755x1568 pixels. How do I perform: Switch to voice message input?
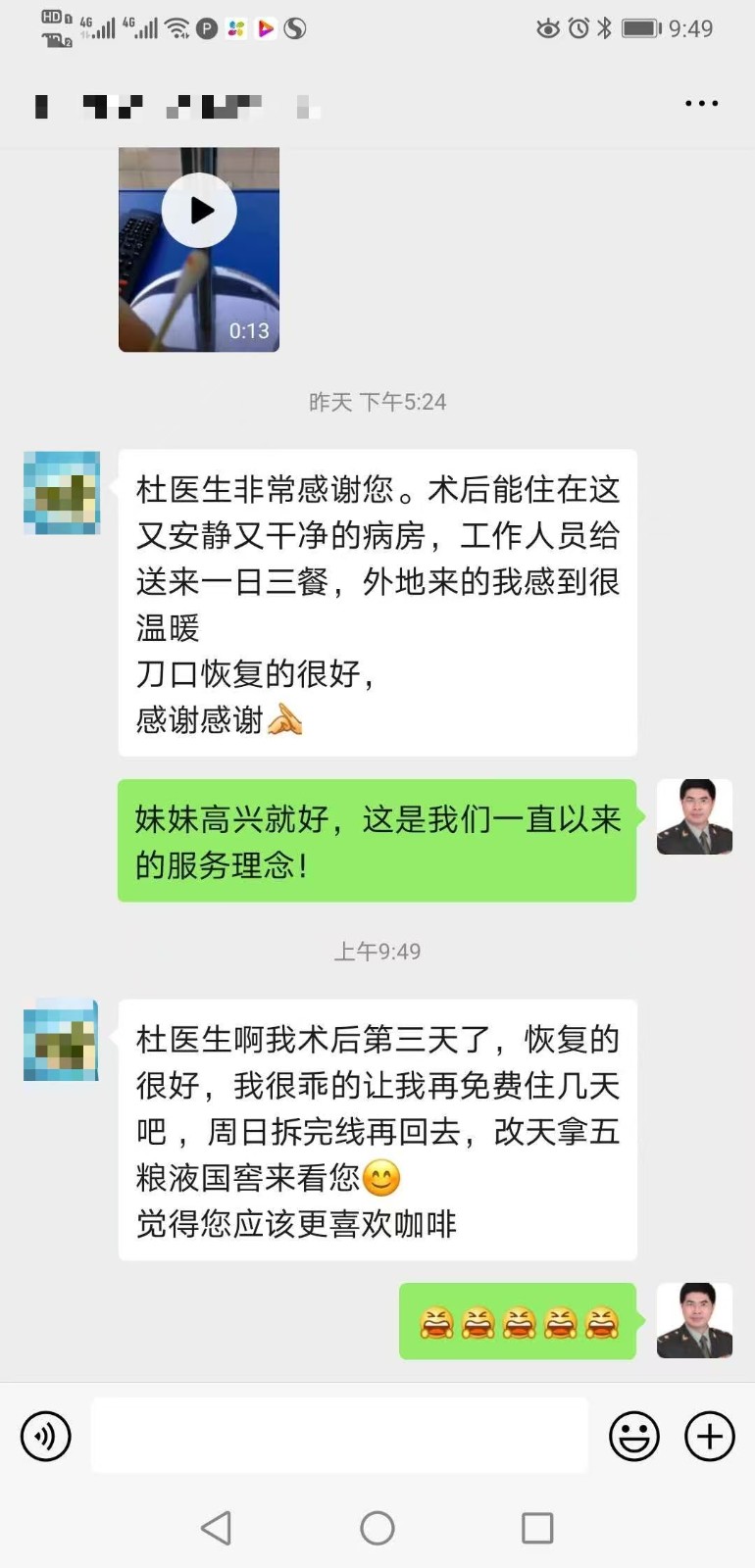[45, 1437]
